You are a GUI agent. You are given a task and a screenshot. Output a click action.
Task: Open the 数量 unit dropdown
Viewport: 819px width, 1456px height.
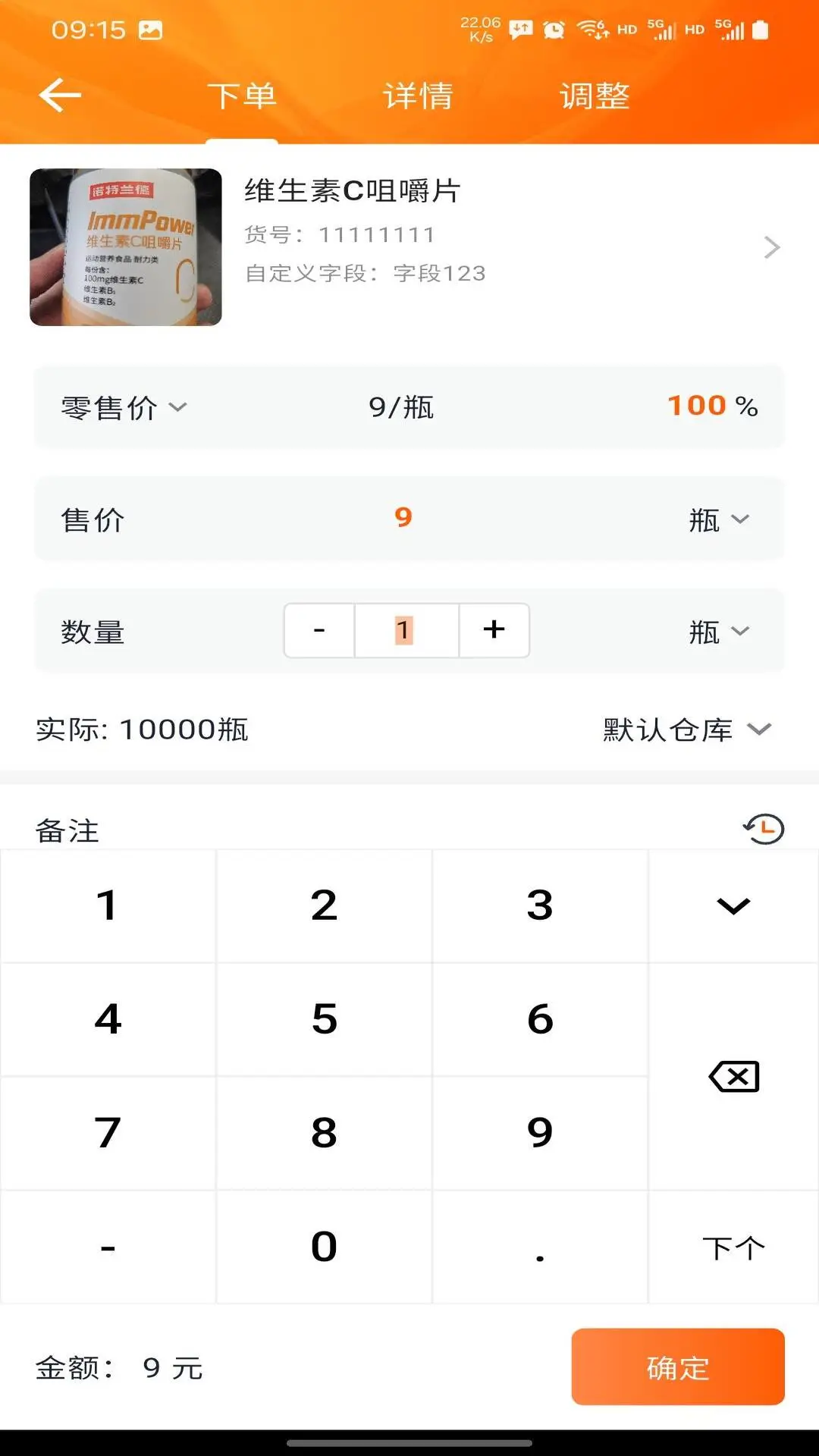[x=720, y=630]
